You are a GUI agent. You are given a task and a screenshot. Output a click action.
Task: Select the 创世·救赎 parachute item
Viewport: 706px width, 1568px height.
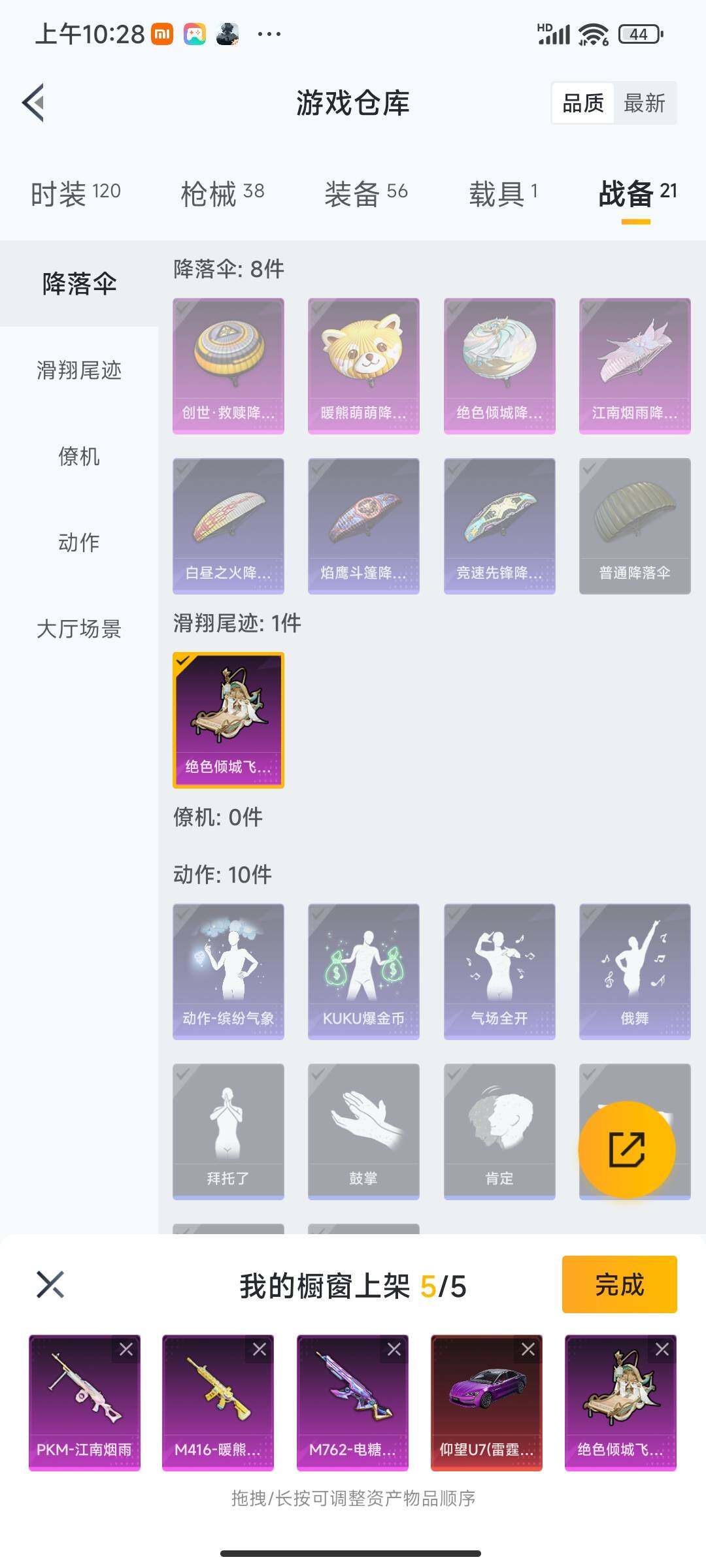[x=228, y=365]
